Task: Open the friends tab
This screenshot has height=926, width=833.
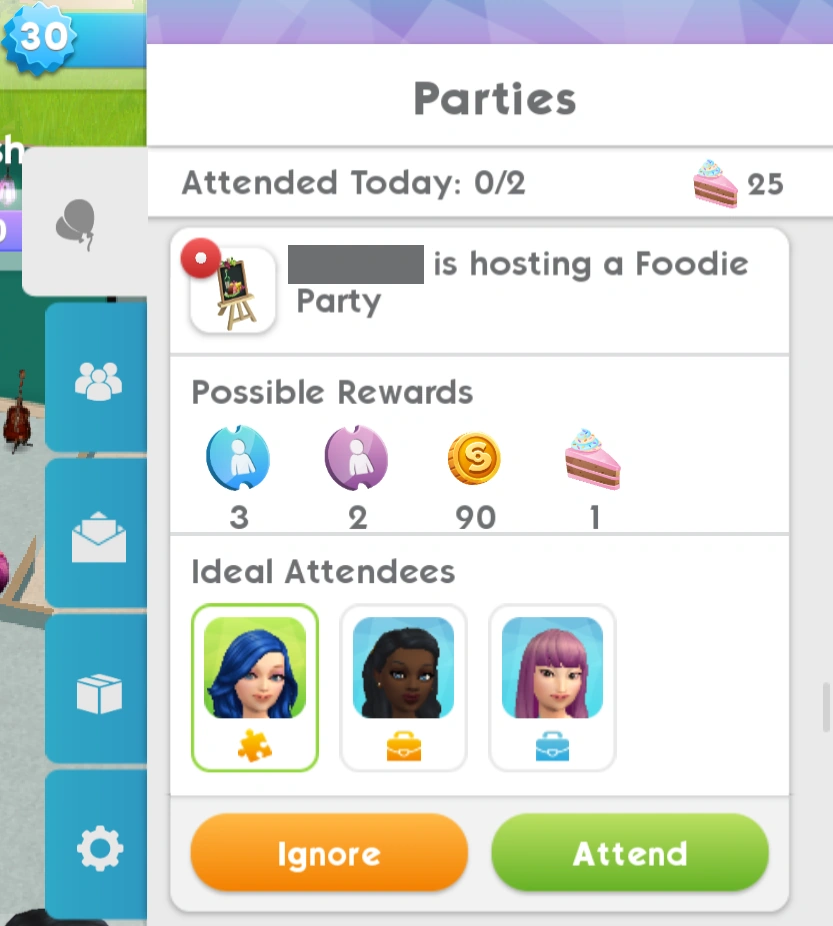Action: point(98,380)
